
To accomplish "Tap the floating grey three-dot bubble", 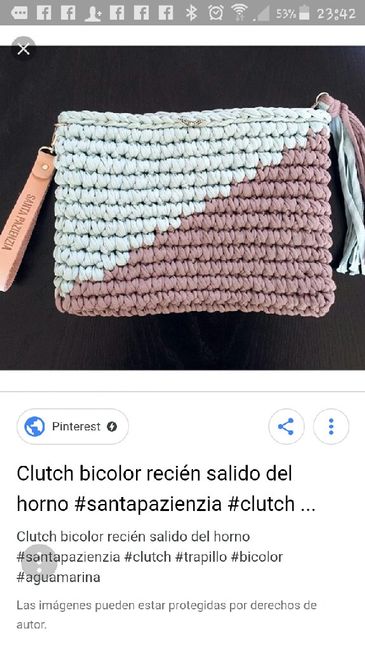I will tap(39, 561).
